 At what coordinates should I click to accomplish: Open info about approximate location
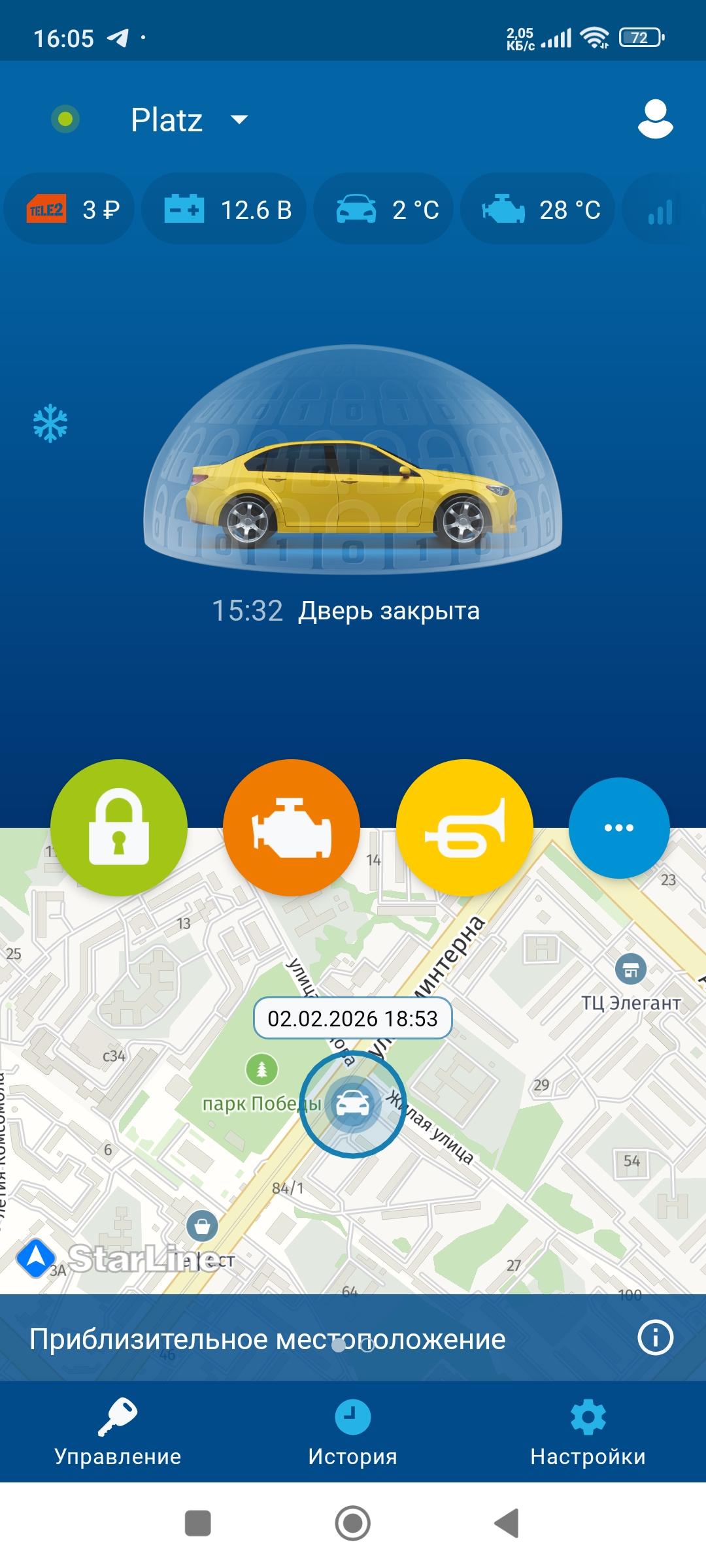point(655,1337)
